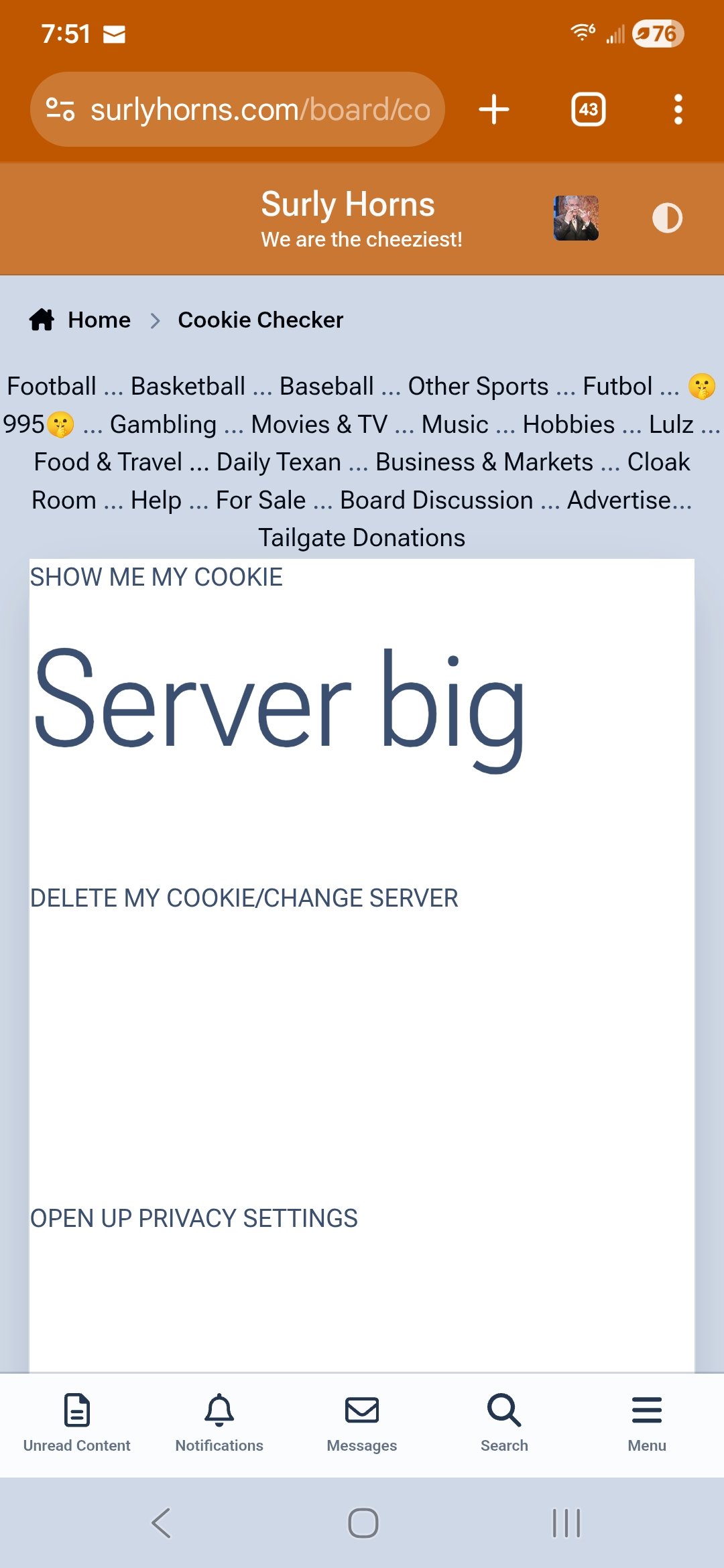Toggle the dark/light theme icon
724x1568 pixels.
pos(667,218)
